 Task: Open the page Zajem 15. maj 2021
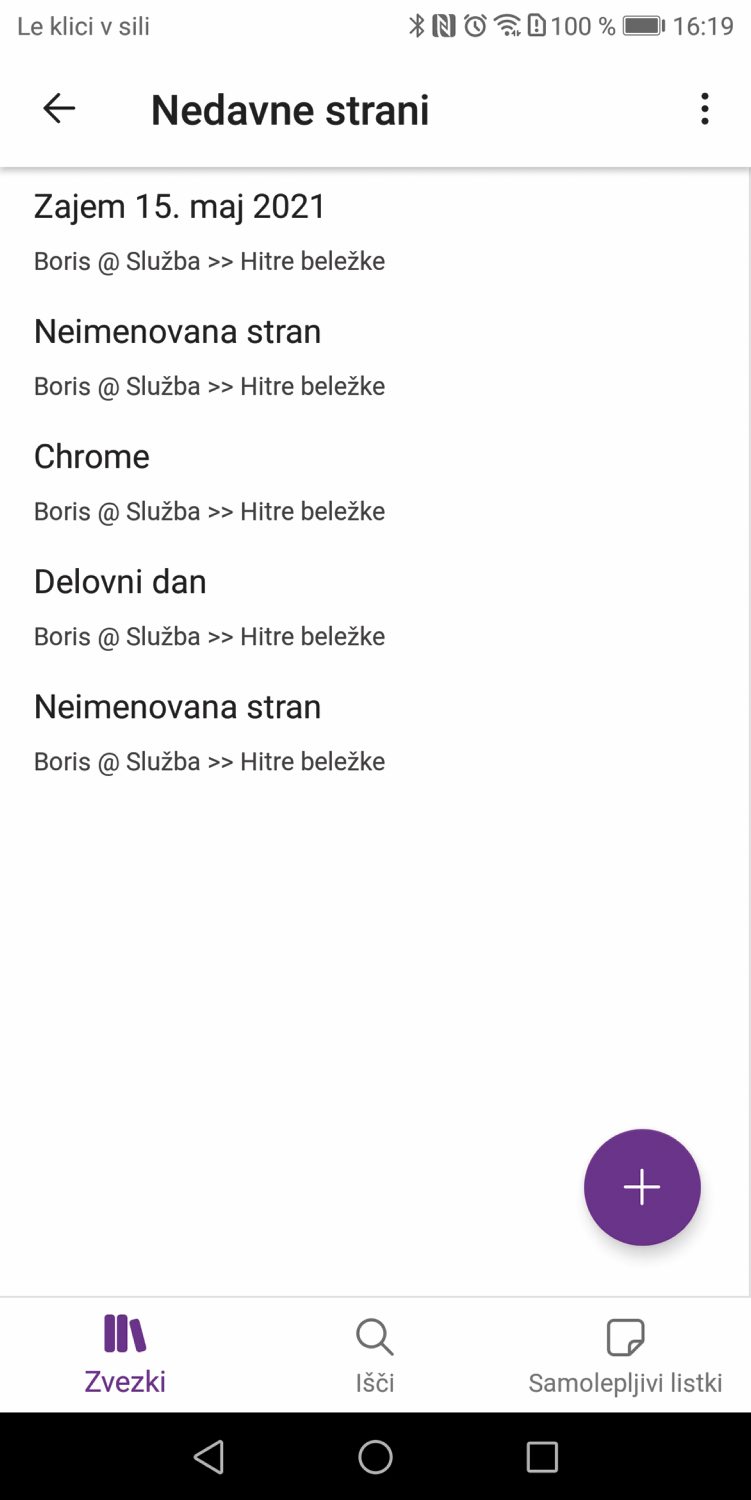375,232
